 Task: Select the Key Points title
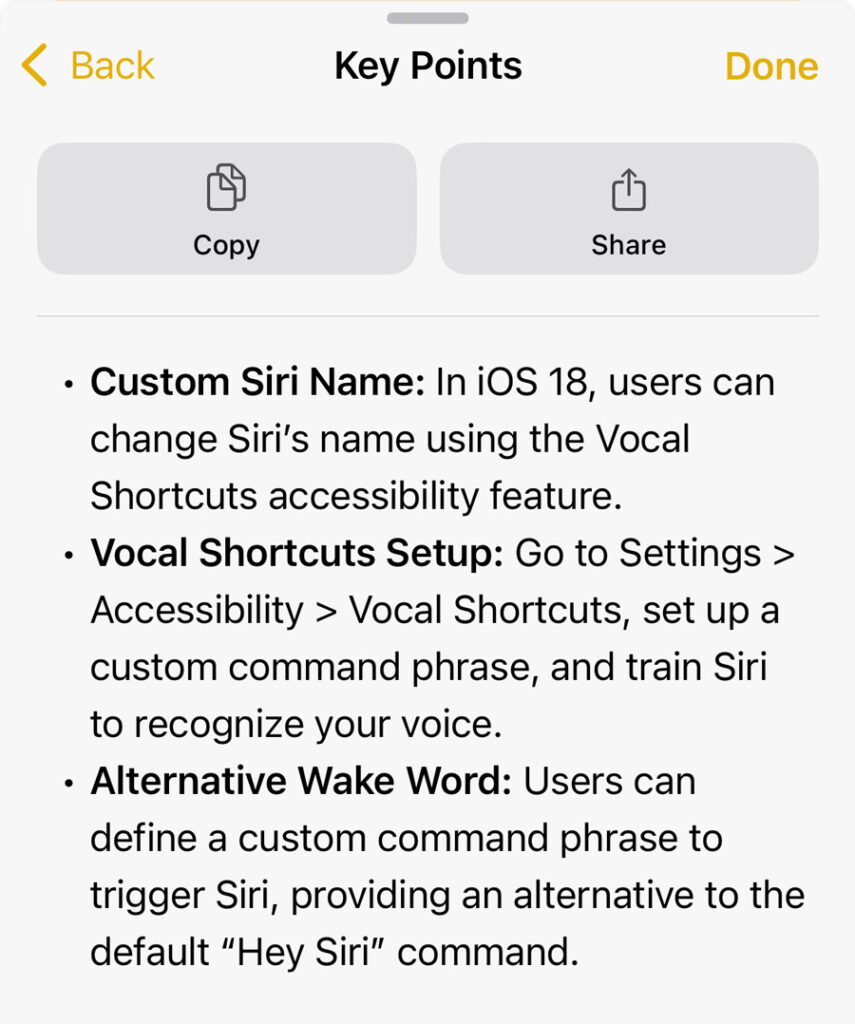coord(427,65)
